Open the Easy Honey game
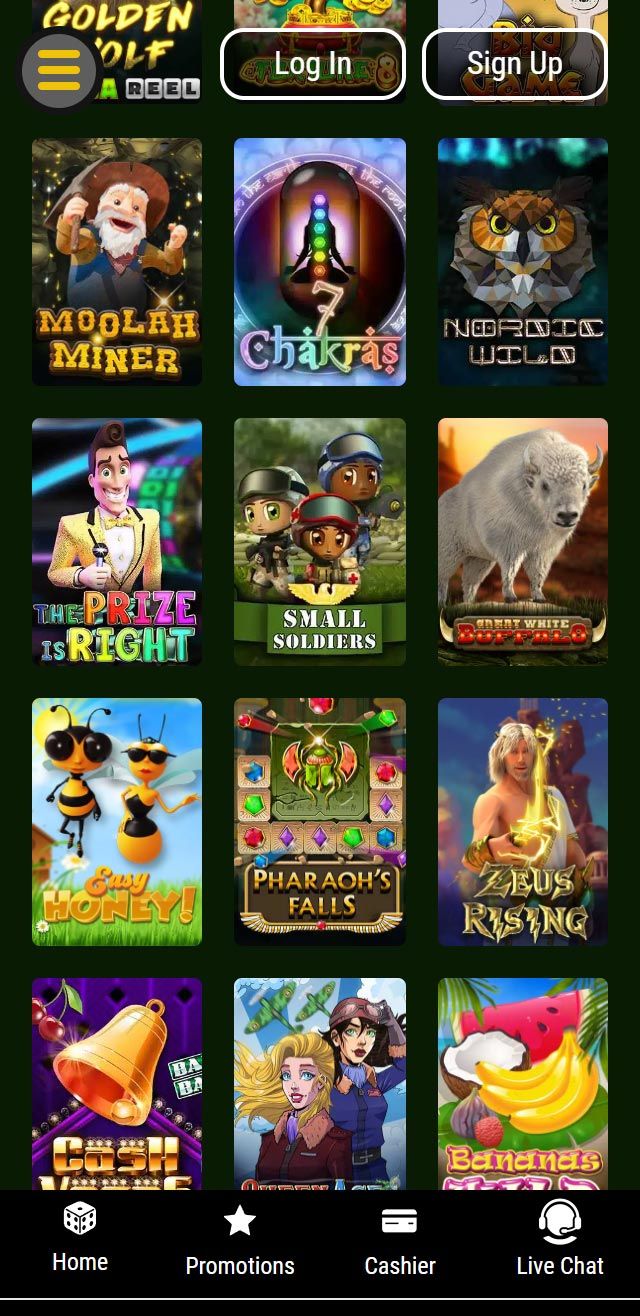 tap(117, 822)
